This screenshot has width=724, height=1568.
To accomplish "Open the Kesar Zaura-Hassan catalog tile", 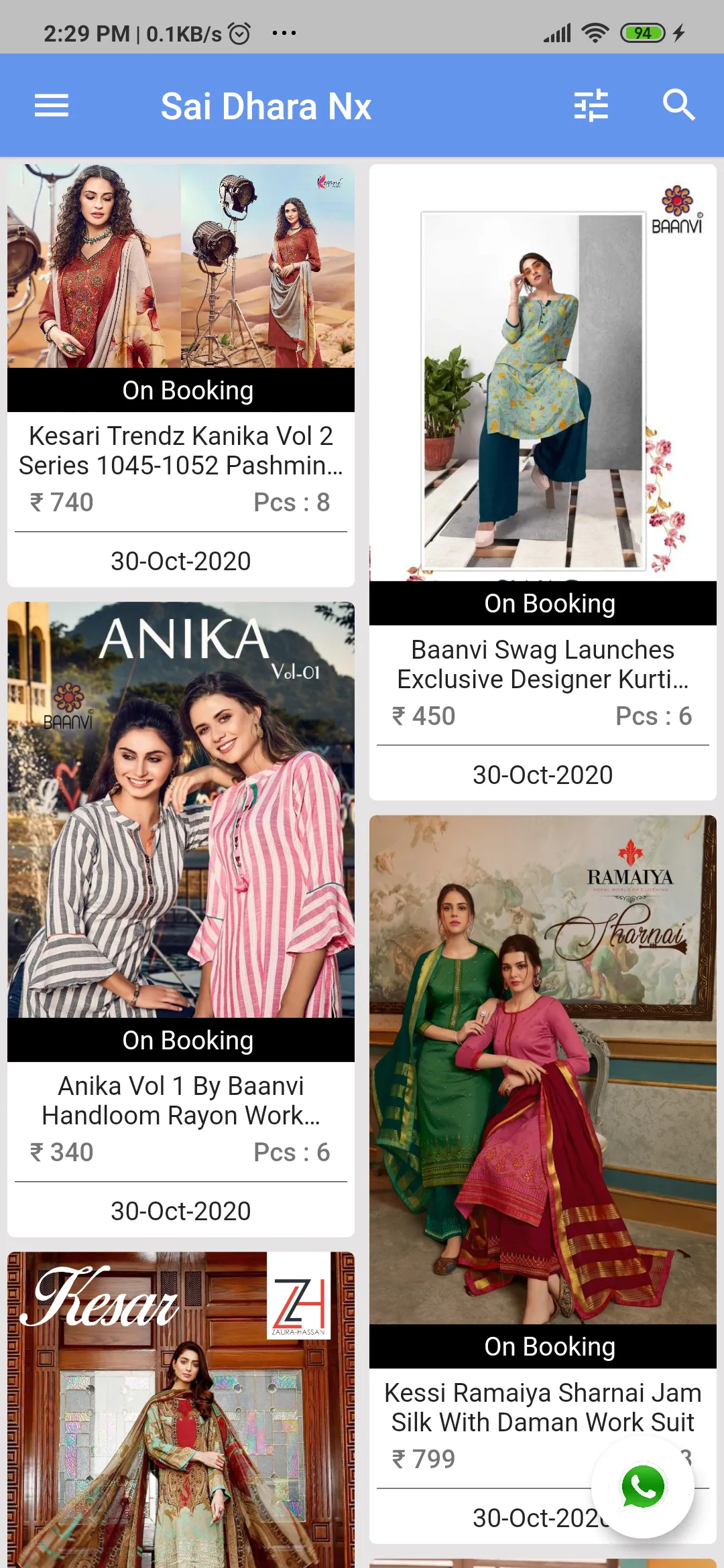I will [181, 1410].
